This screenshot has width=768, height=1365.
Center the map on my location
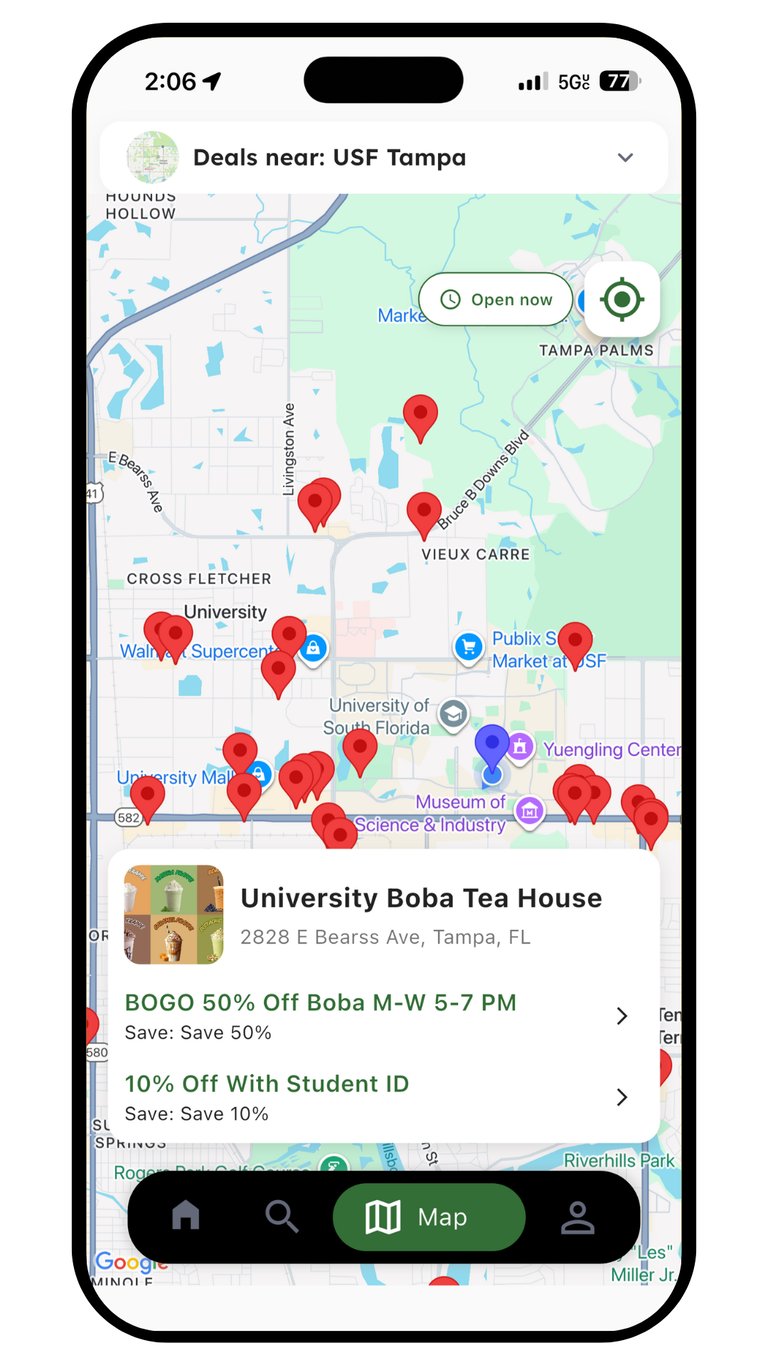[x=622, y=299]
